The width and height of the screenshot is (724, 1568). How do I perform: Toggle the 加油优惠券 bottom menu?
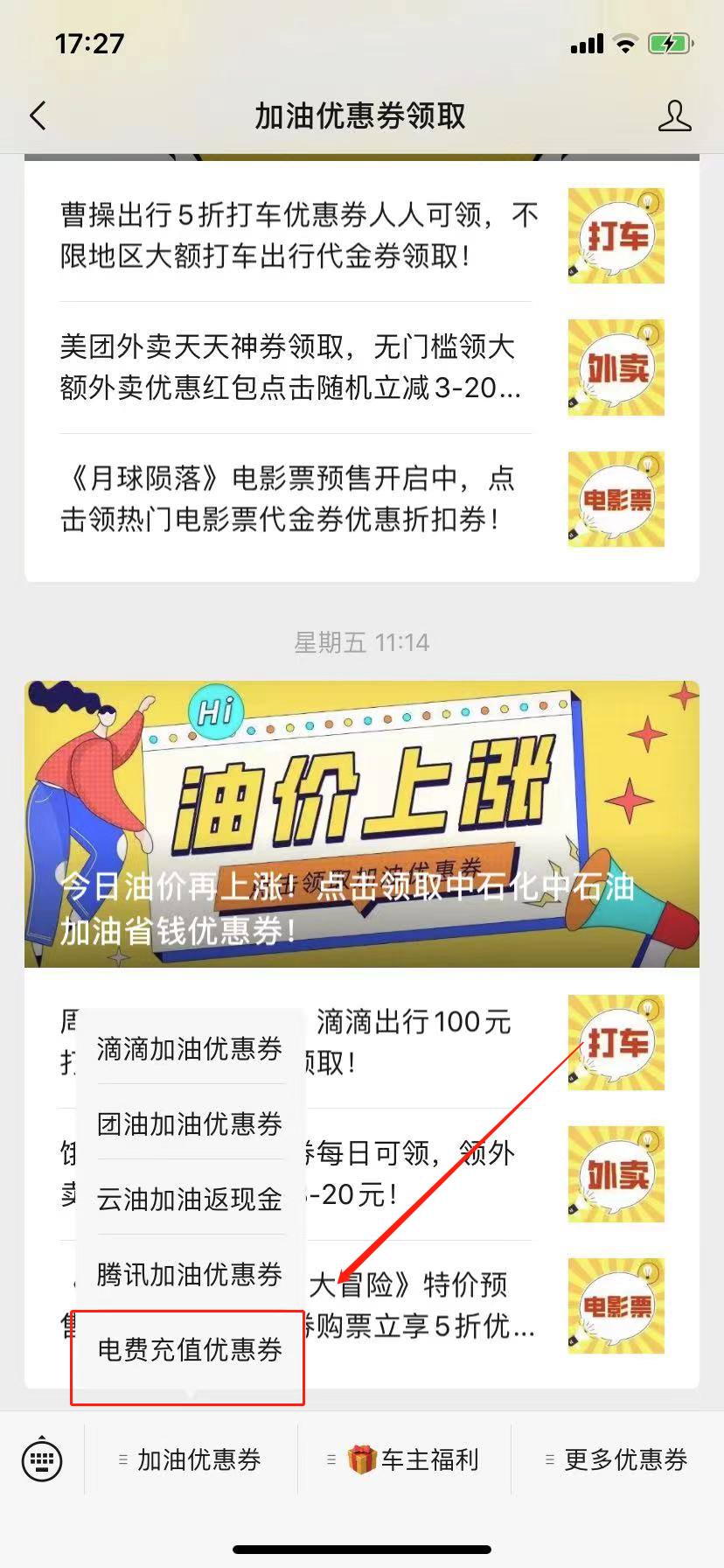point(191,1459)
